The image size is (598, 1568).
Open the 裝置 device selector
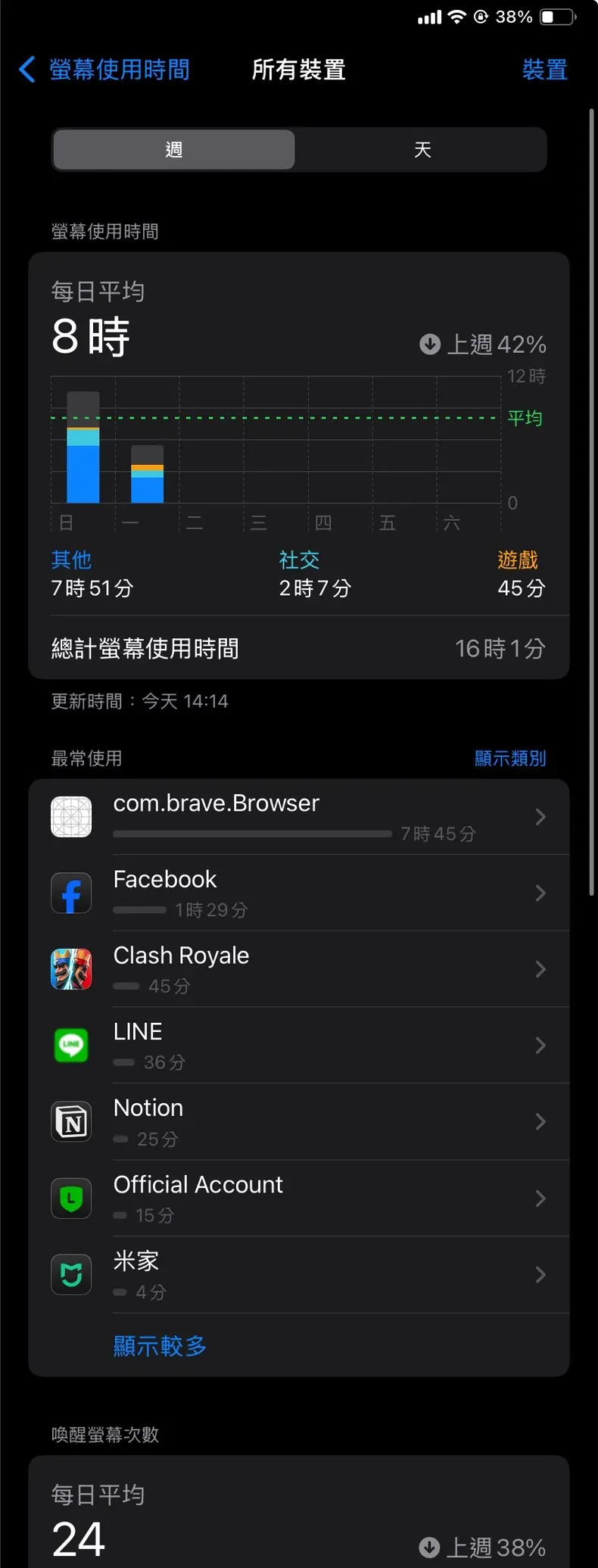544,70
